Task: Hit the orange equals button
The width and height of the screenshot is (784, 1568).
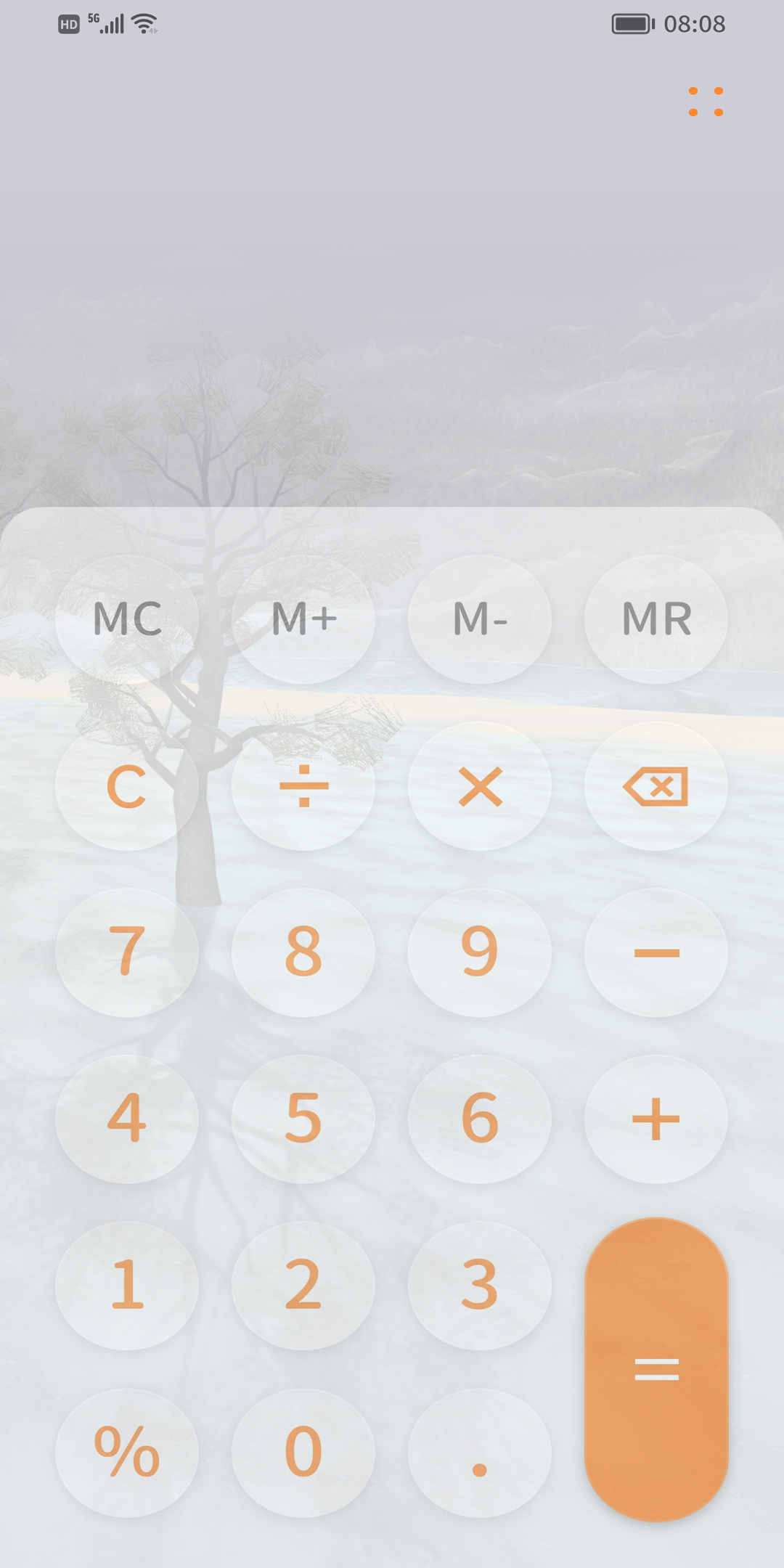Action: (656, 1369)
